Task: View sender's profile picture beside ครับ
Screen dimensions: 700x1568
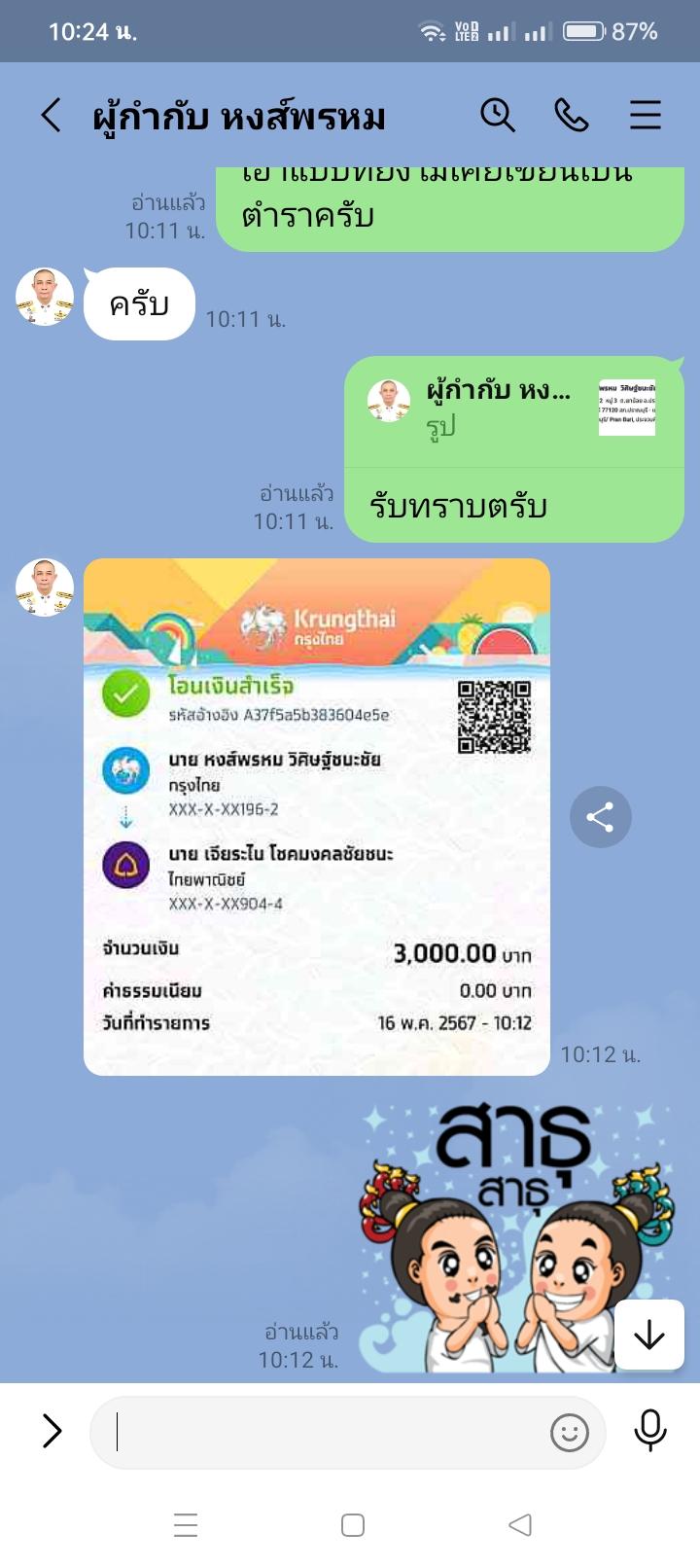Action: pos(45,297)
